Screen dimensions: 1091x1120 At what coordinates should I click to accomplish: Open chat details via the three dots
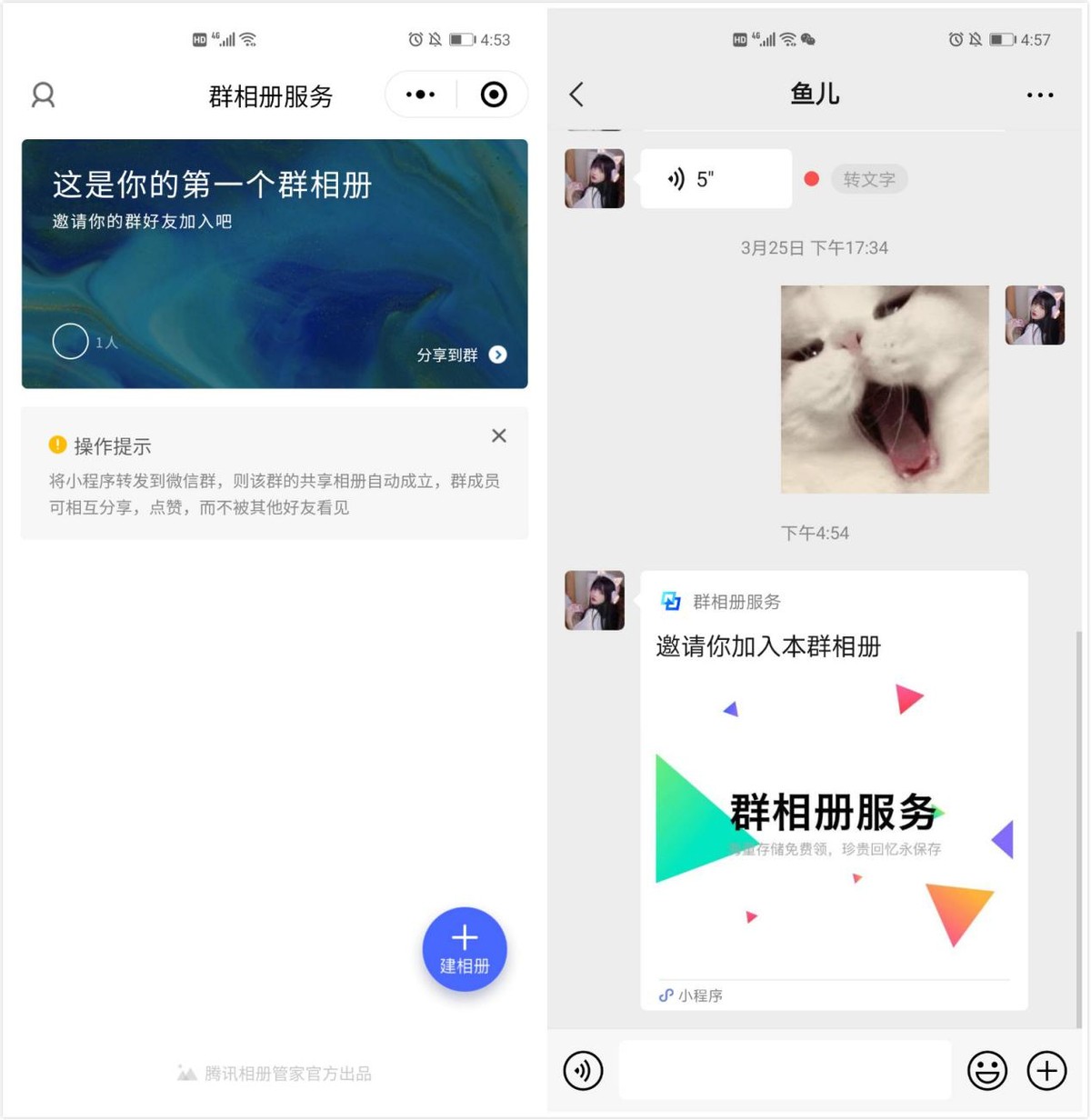pyautogui.click(x=1039, y=95)
